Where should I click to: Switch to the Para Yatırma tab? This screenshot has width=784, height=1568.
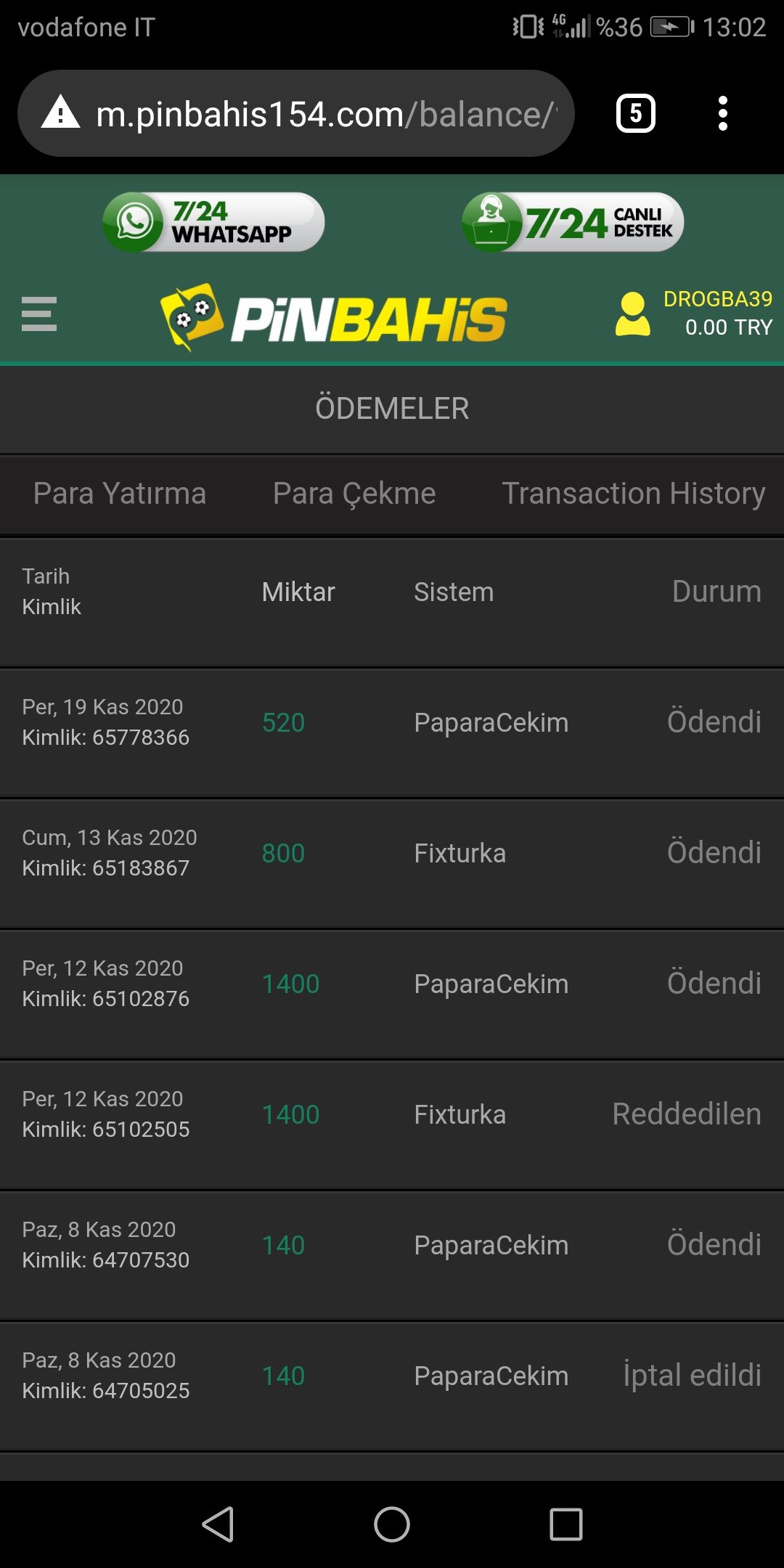point(120,494)
